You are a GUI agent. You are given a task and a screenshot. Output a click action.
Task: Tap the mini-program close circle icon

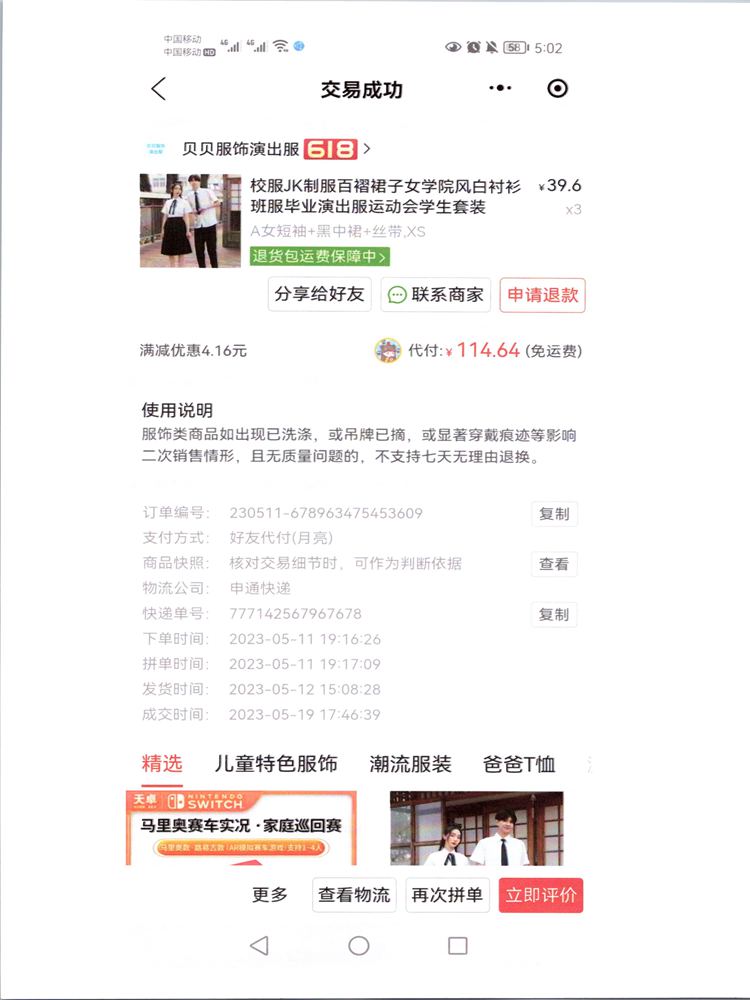(x=558, y=89)
